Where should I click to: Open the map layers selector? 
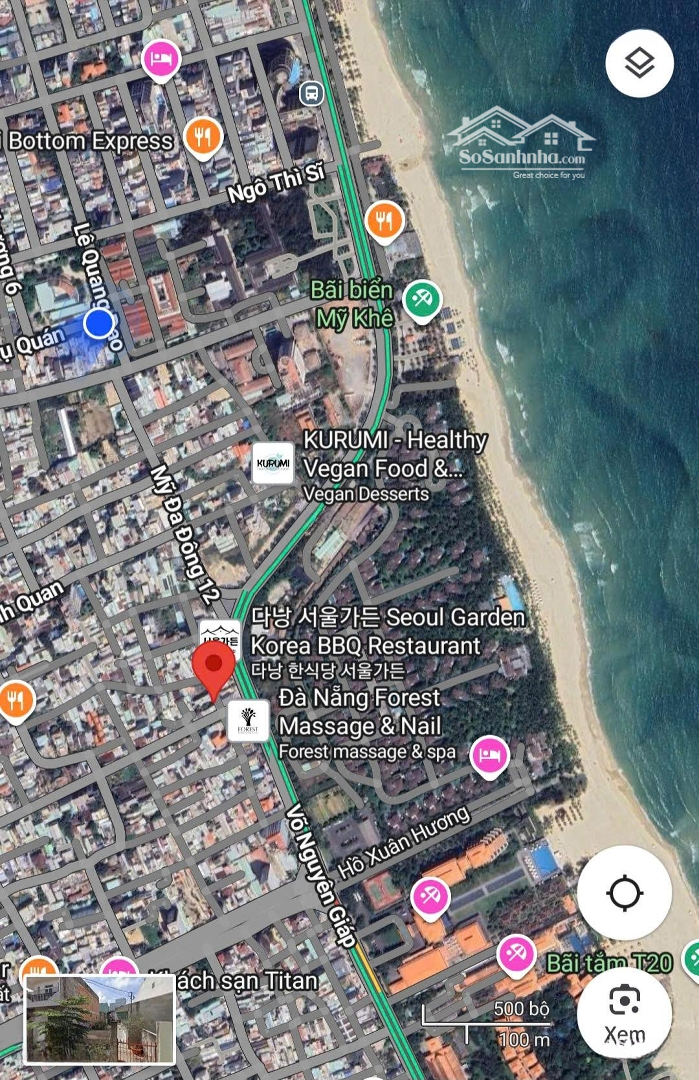click(x=639, y=63)
